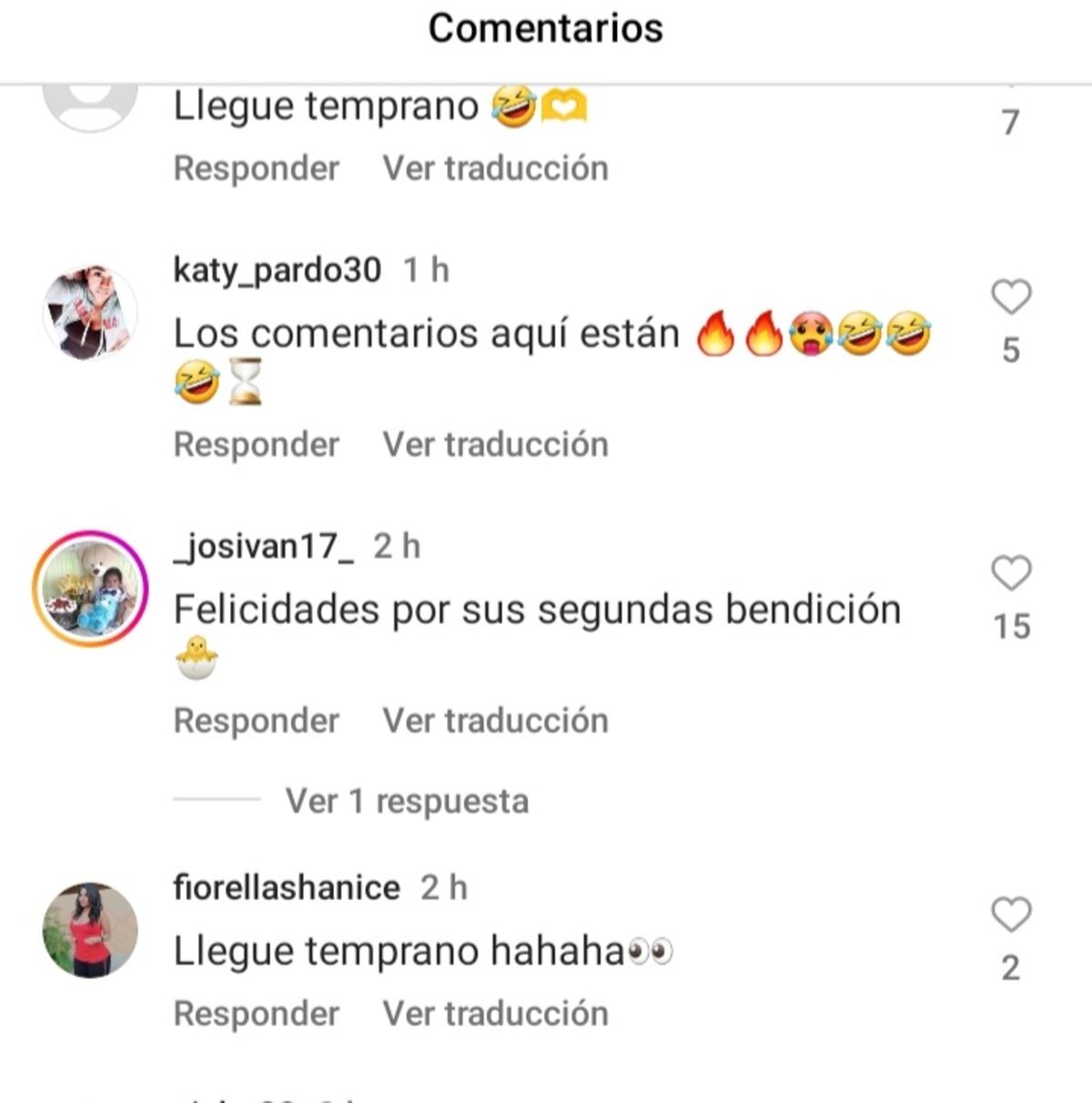
Task: Reply to the top Llegue temprano comment
Action: point(256,168)
